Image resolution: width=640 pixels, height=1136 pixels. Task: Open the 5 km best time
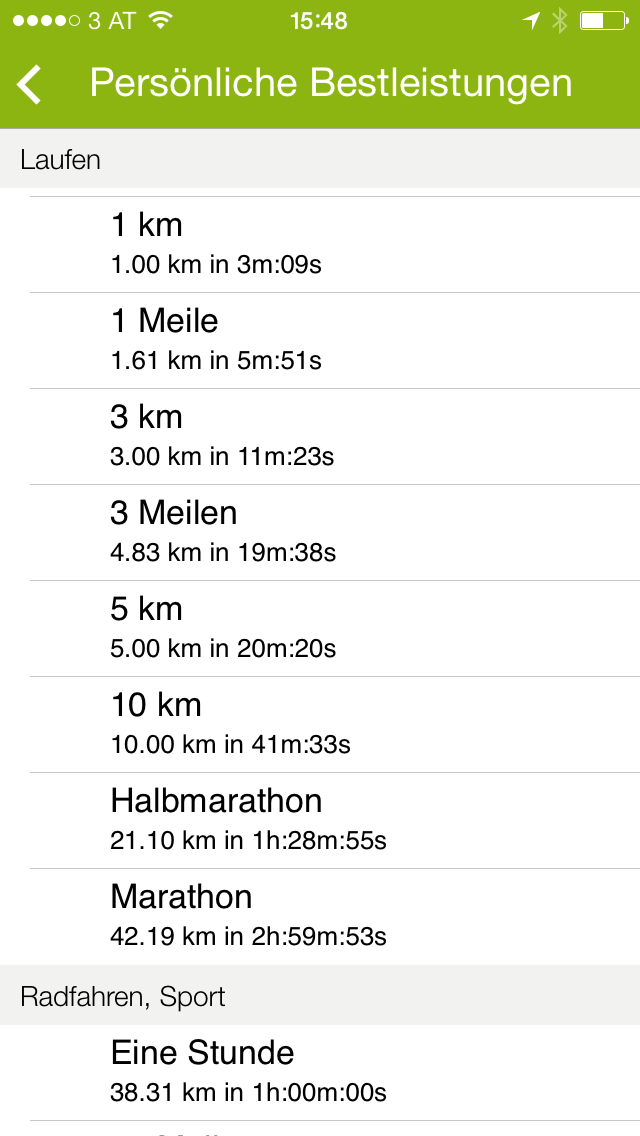click(320, 628)
